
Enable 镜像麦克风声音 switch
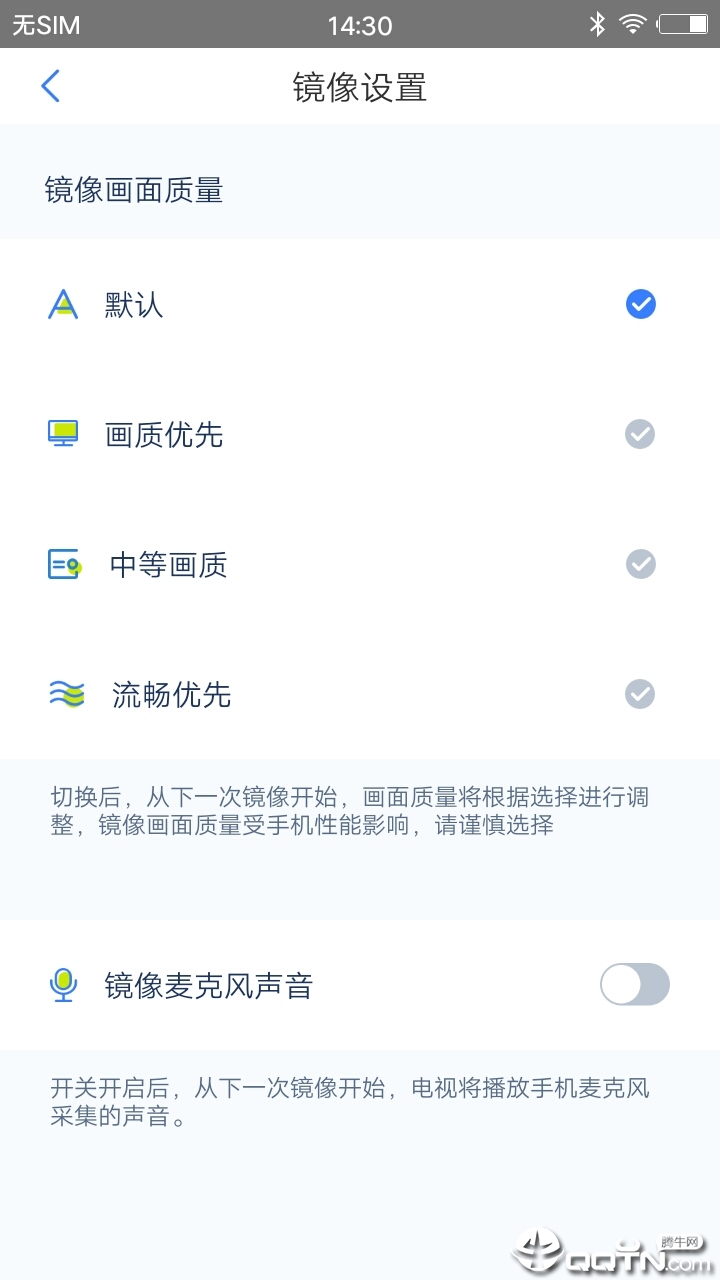pos(634,985)
